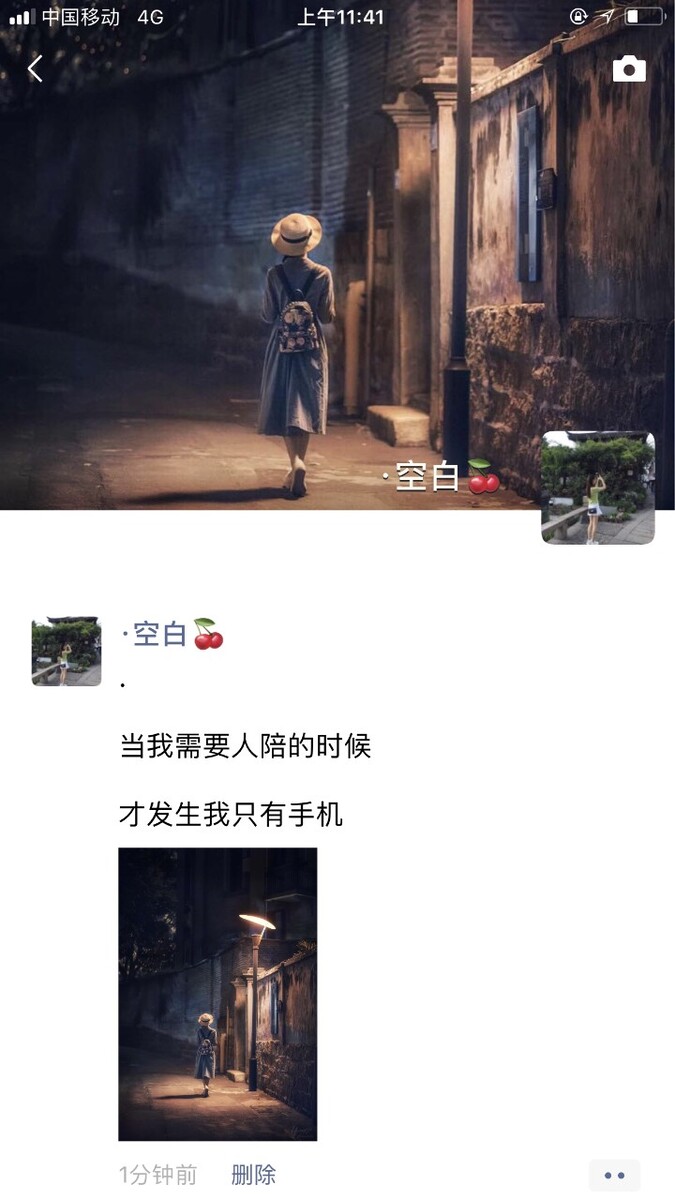Open the camera to post a moment

tap(628, 69)
